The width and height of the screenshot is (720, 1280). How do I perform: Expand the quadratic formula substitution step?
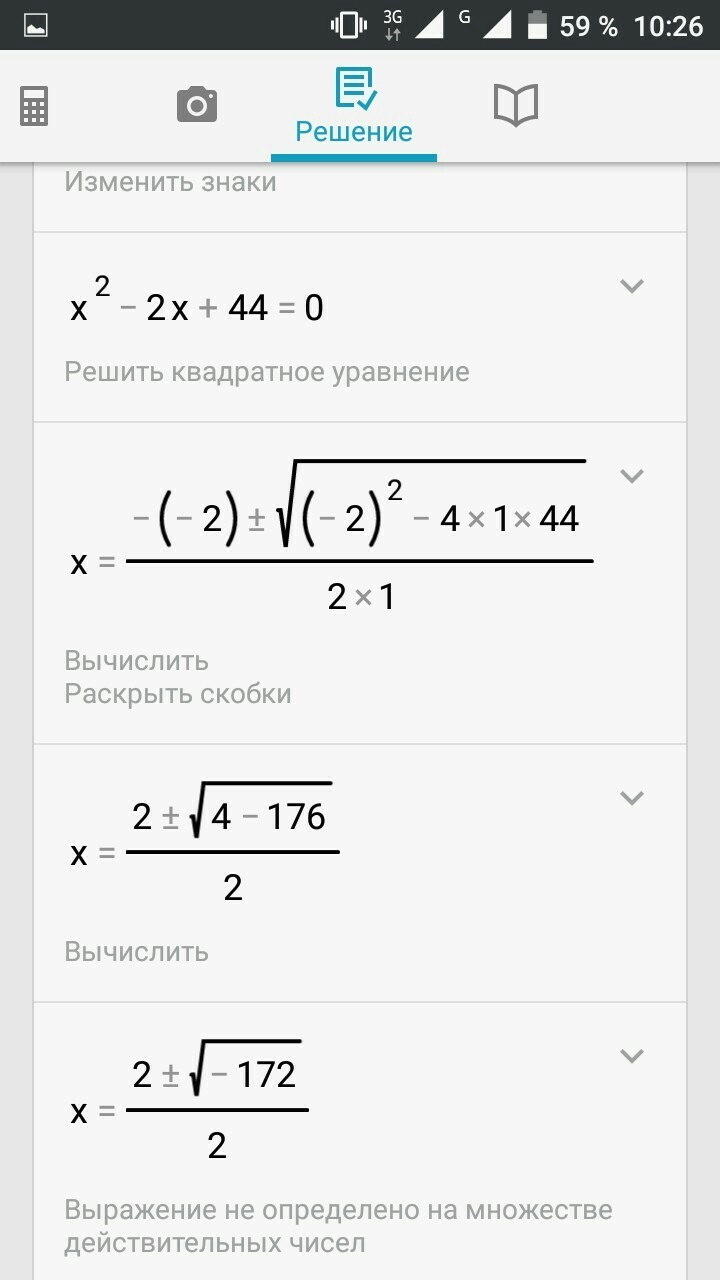click(631, 476)
